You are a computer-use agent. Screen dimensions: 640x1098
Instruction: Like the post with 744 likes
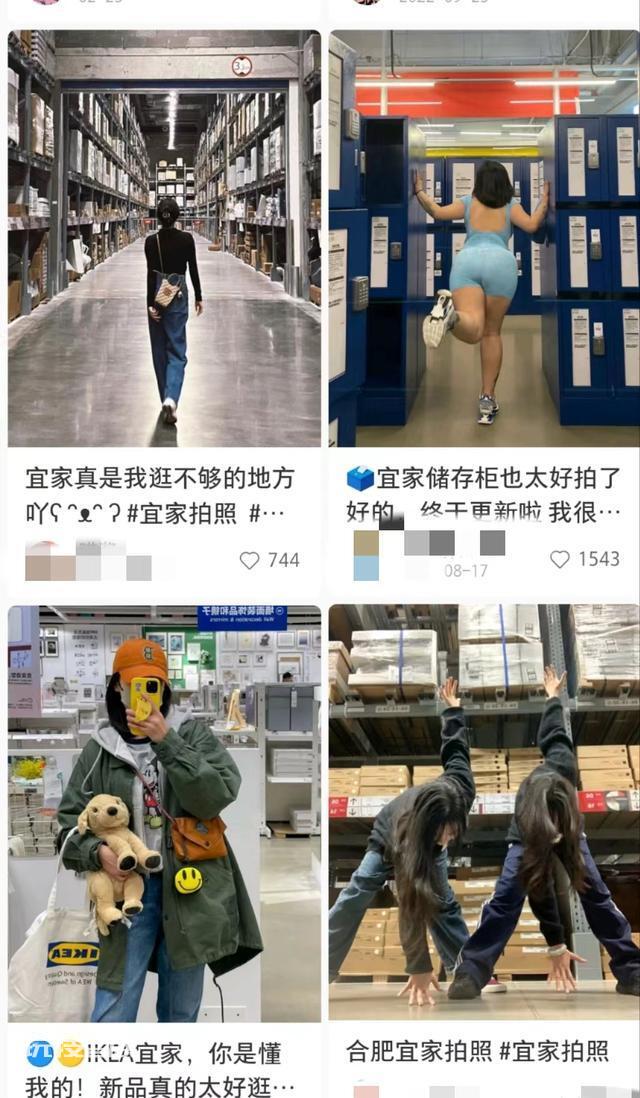pyautogui.click(x=249, y=560)
